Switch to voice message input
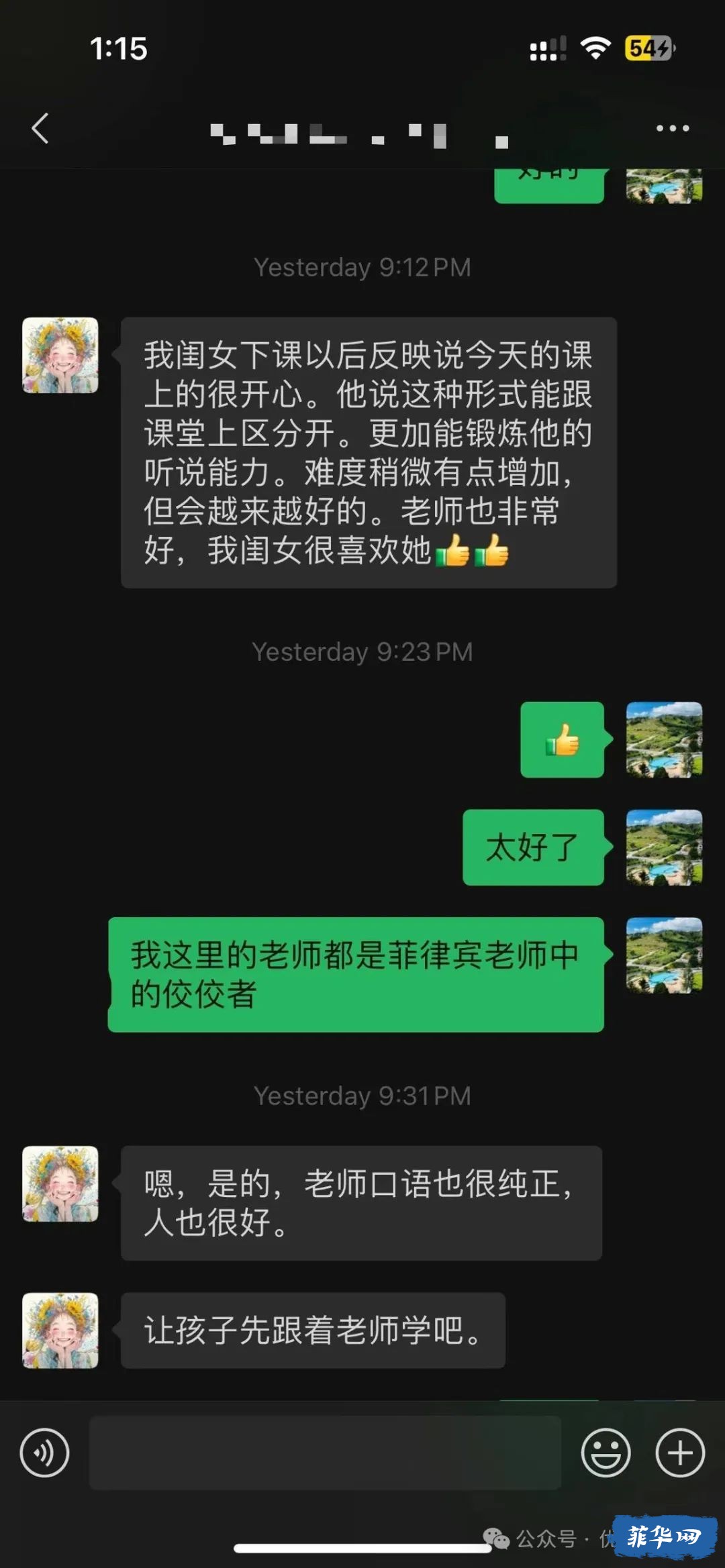Viewport: 725px width, 1568px height. click(x=44, y=1453)
